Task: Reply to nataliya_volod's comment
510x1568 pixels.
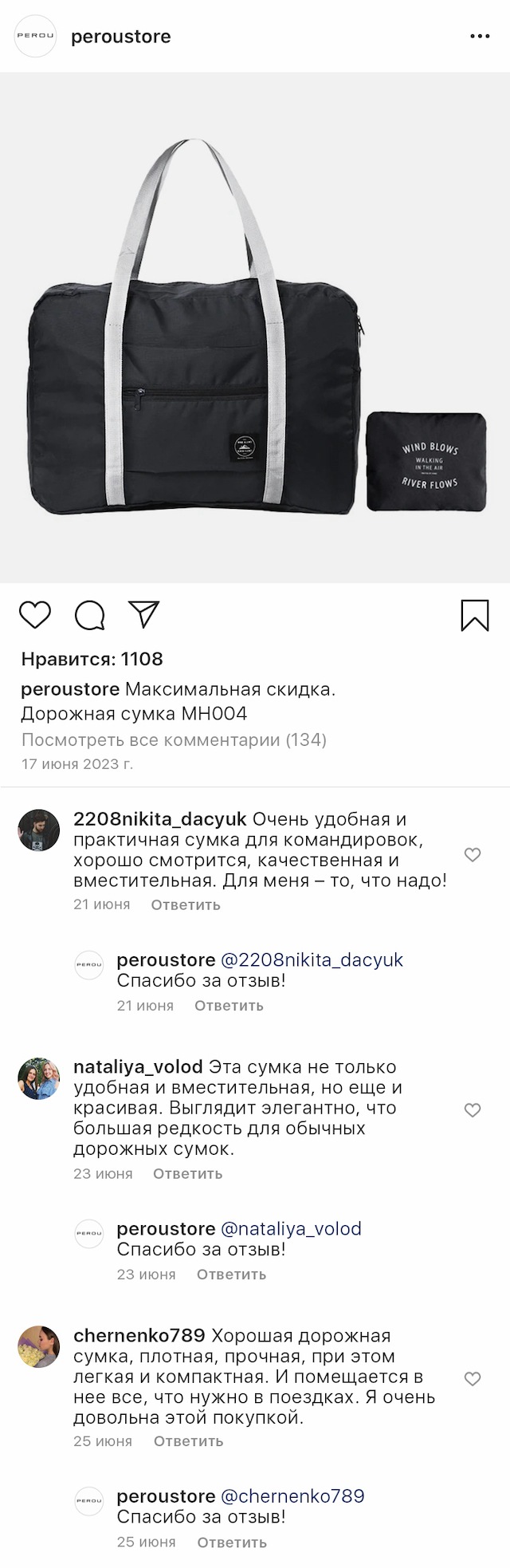Action: pyautogui.click(x=188, y=1173)
